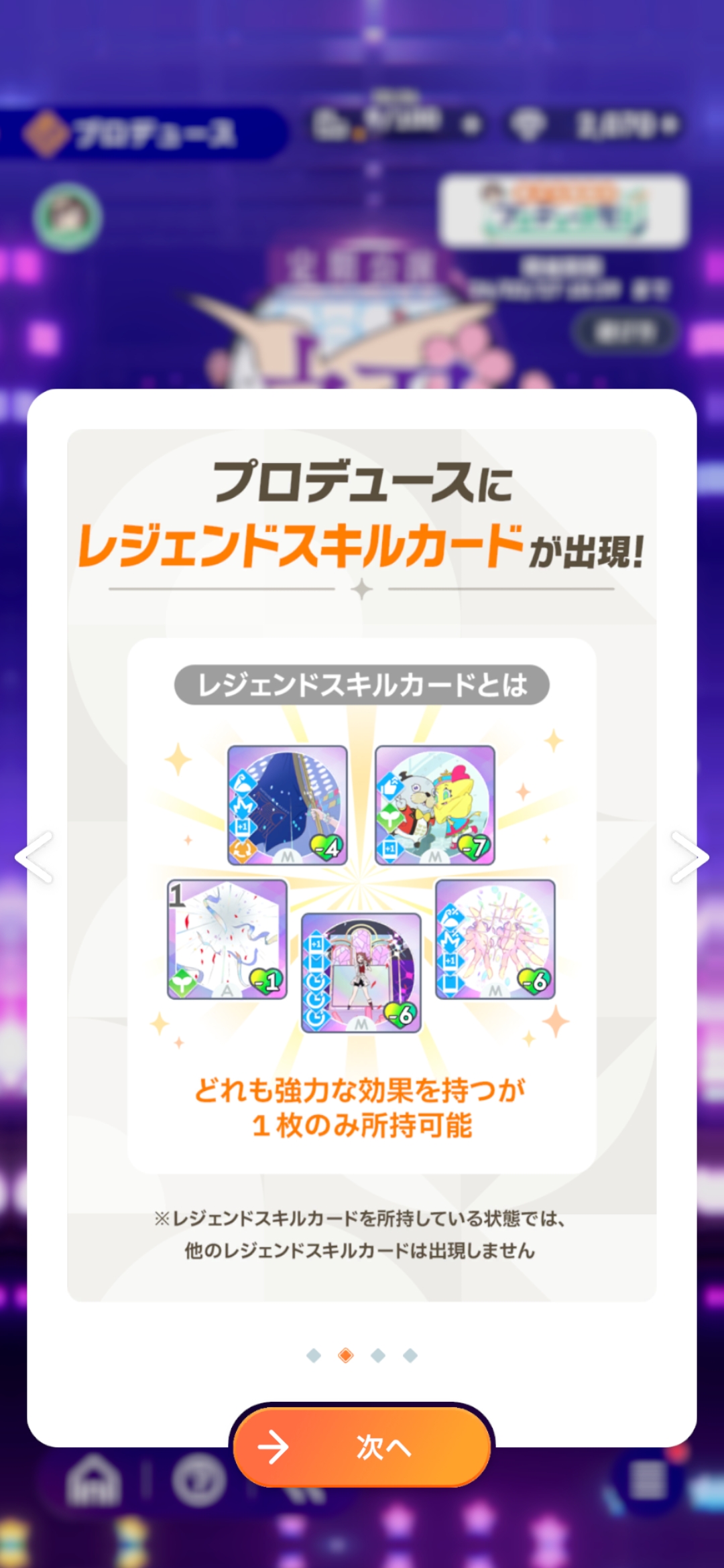The image size is (724, 1568).
Task: Go to the previous tutorial slide
Action: (x=34, y=857)
